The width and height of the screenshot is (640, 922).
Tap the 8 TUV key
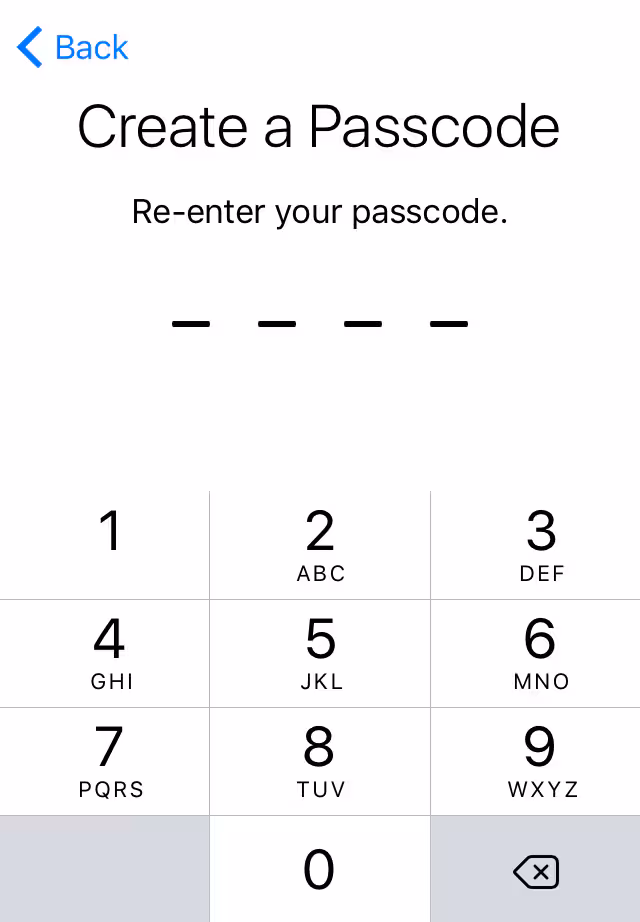click(320, 761)
